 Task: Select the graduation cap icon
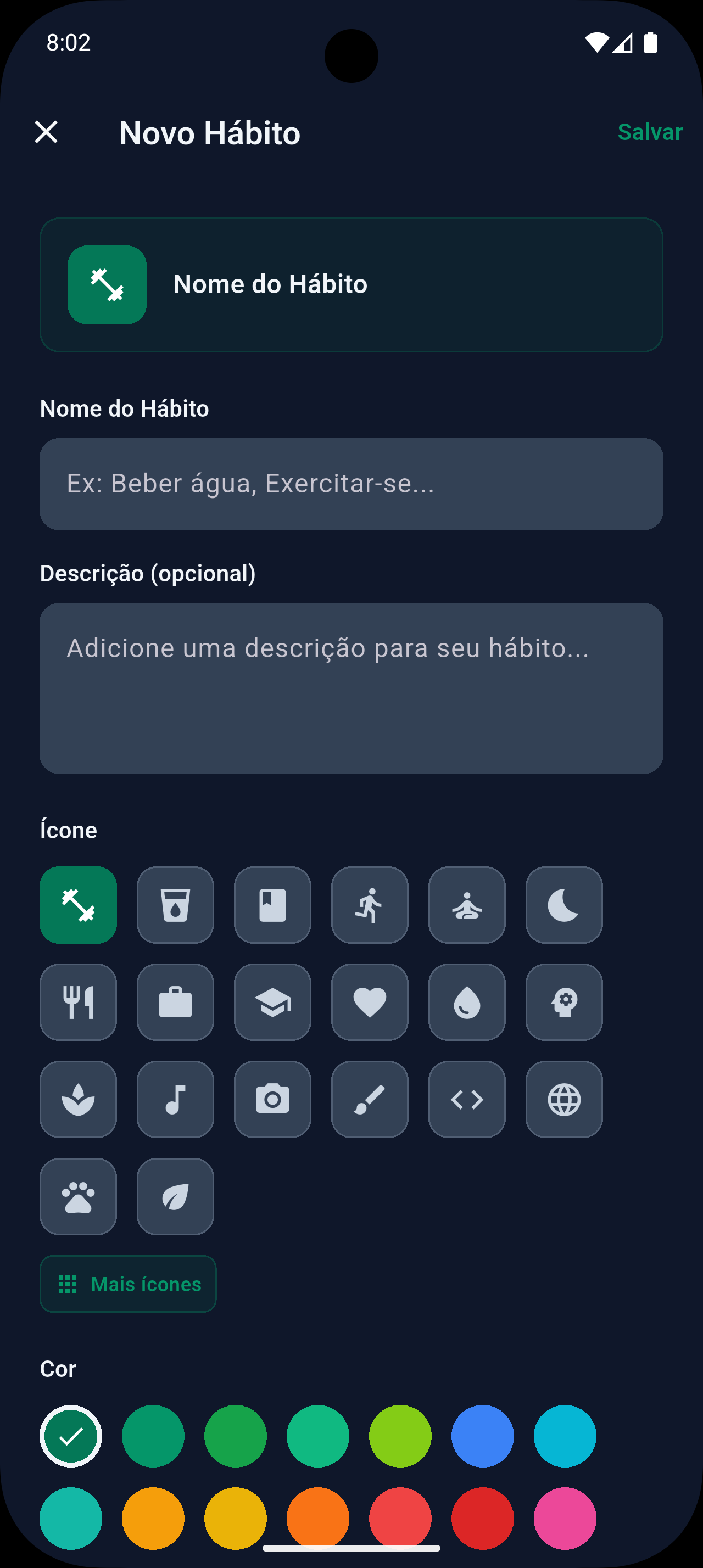point(272,1003)
